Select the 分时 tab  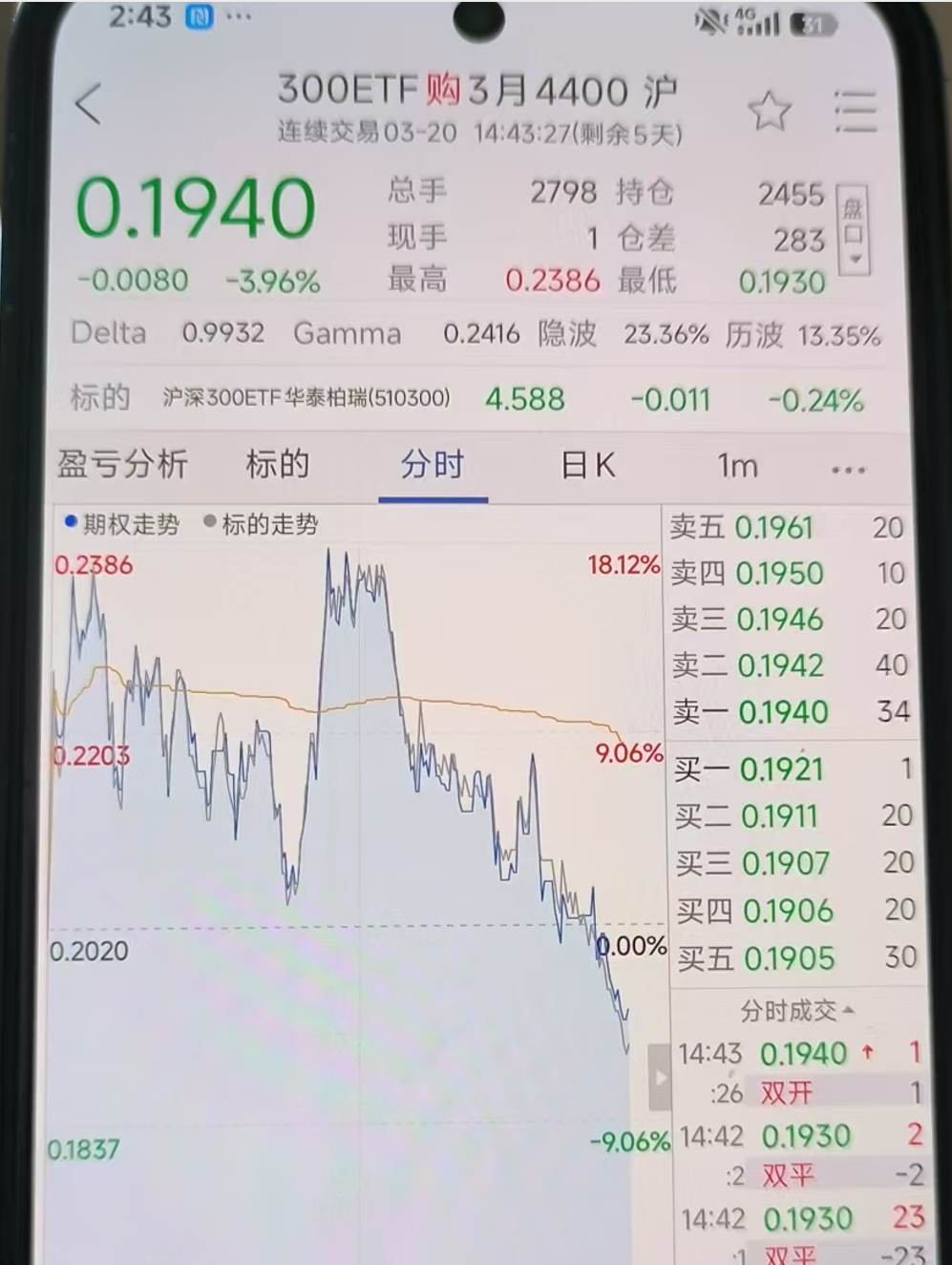pos(433,465)
